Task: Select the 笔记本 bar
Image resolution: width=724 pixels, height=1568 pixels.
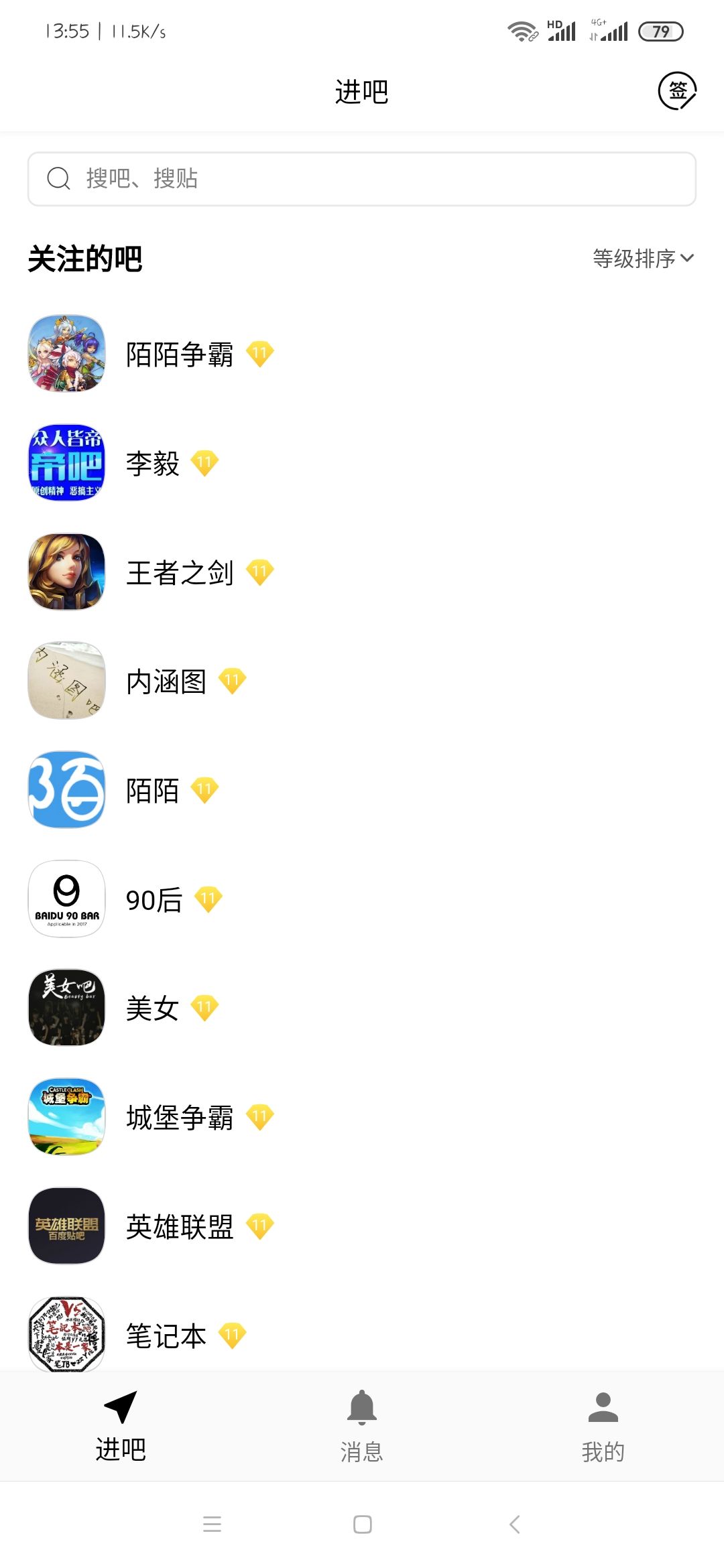Action: pos(166,1335)
